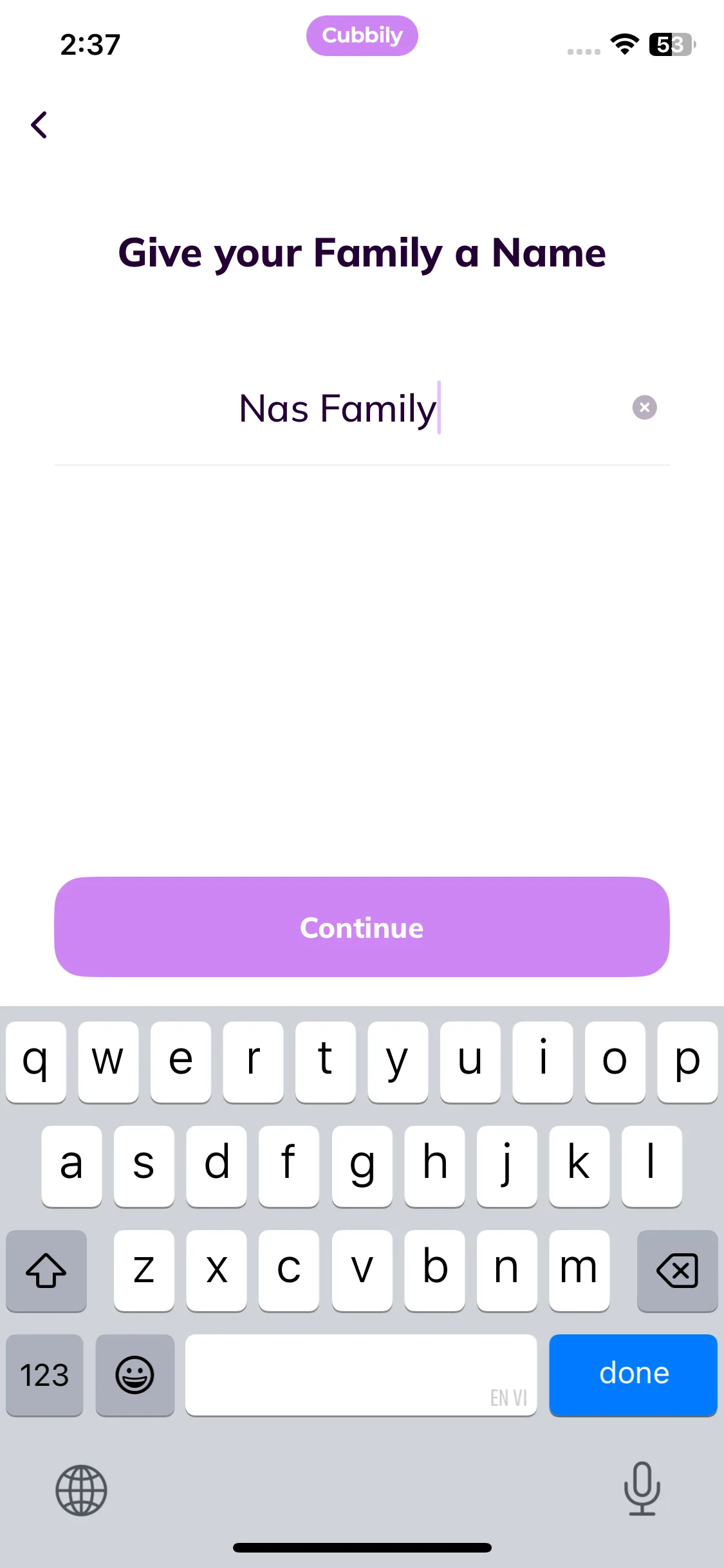Screen dimensions: 724x1568
Task: Return to Cubbily via top pill
Action: (x=362, y=36)
